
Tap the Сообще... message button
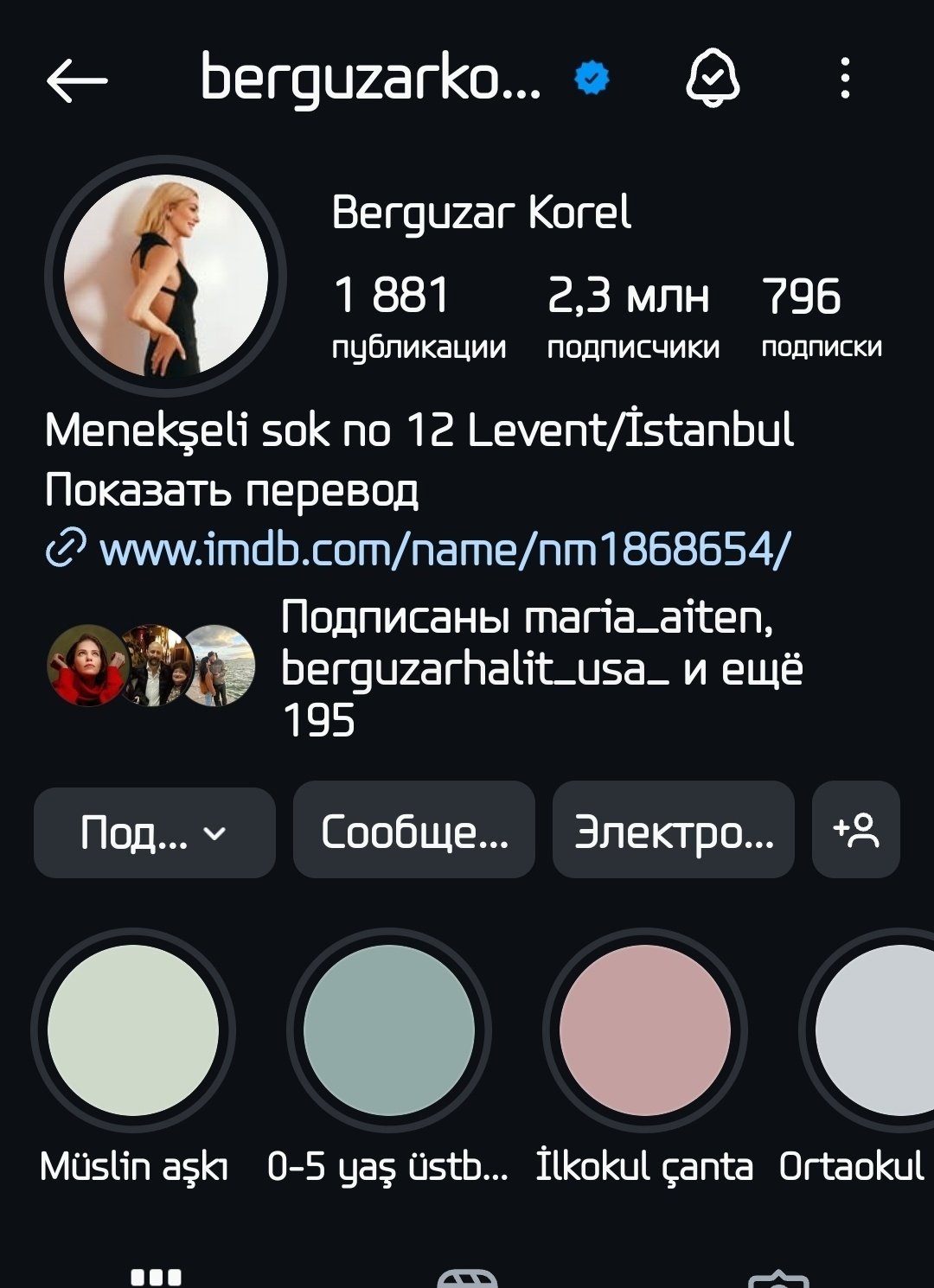tap(414, 832)
